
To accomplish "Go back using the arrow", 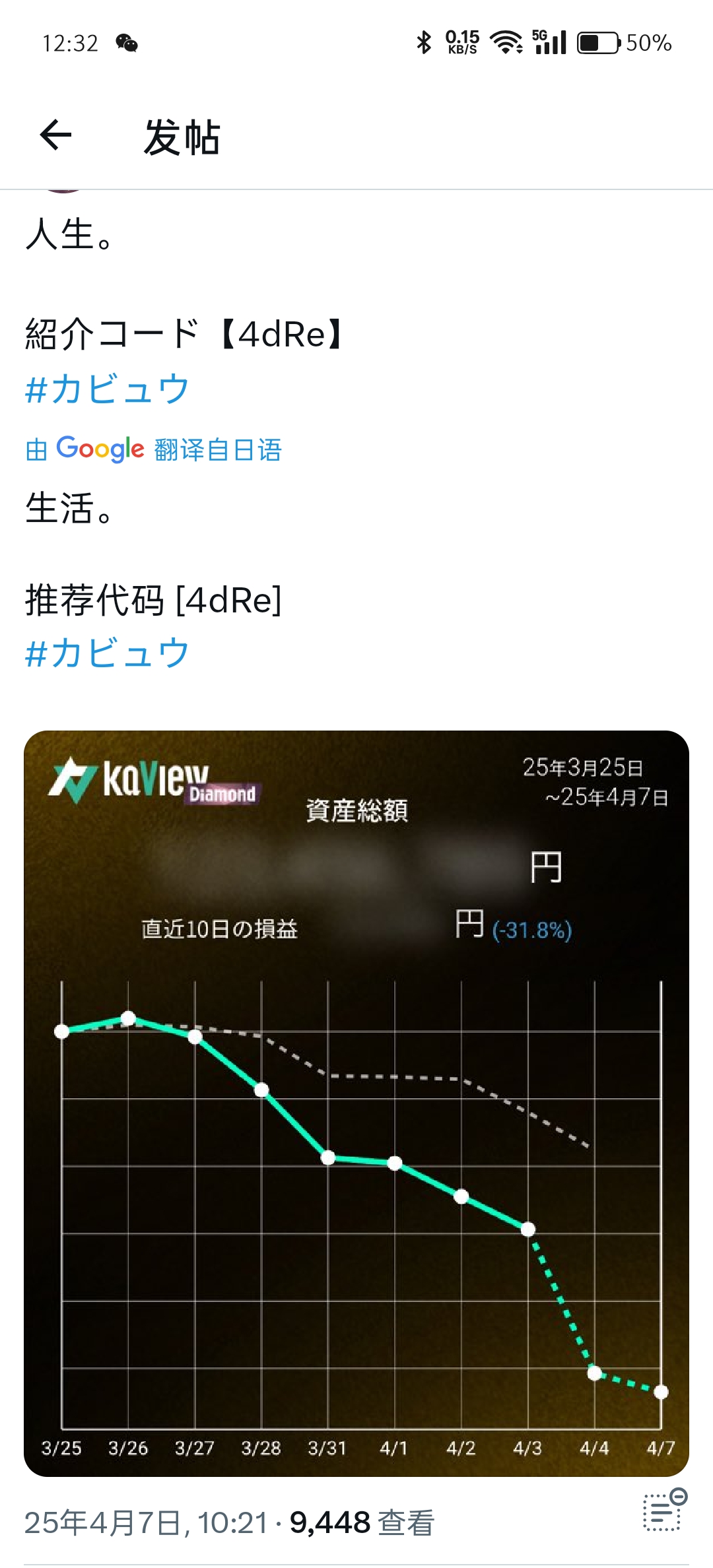I will 55,135.
